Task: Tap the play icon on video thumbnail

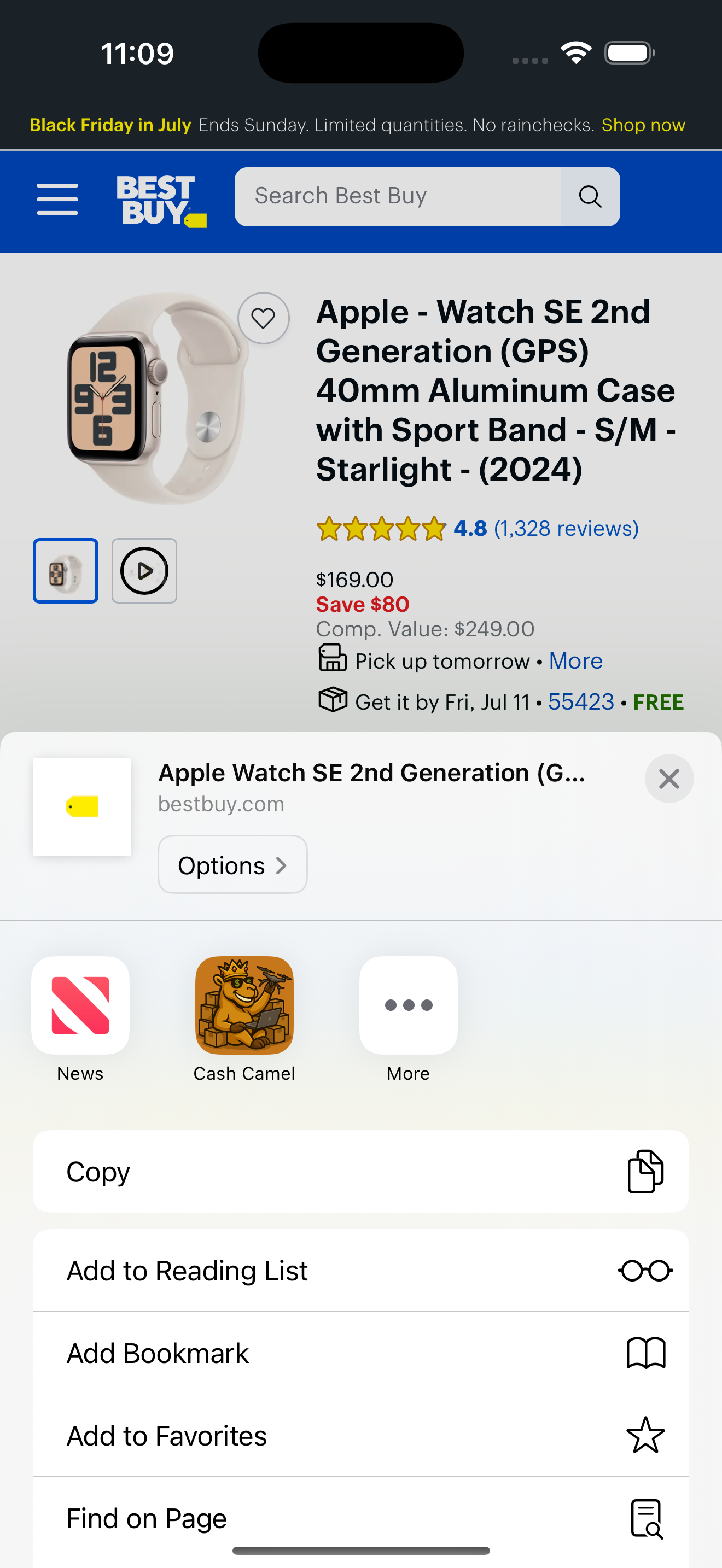Action: click(144, 570)
